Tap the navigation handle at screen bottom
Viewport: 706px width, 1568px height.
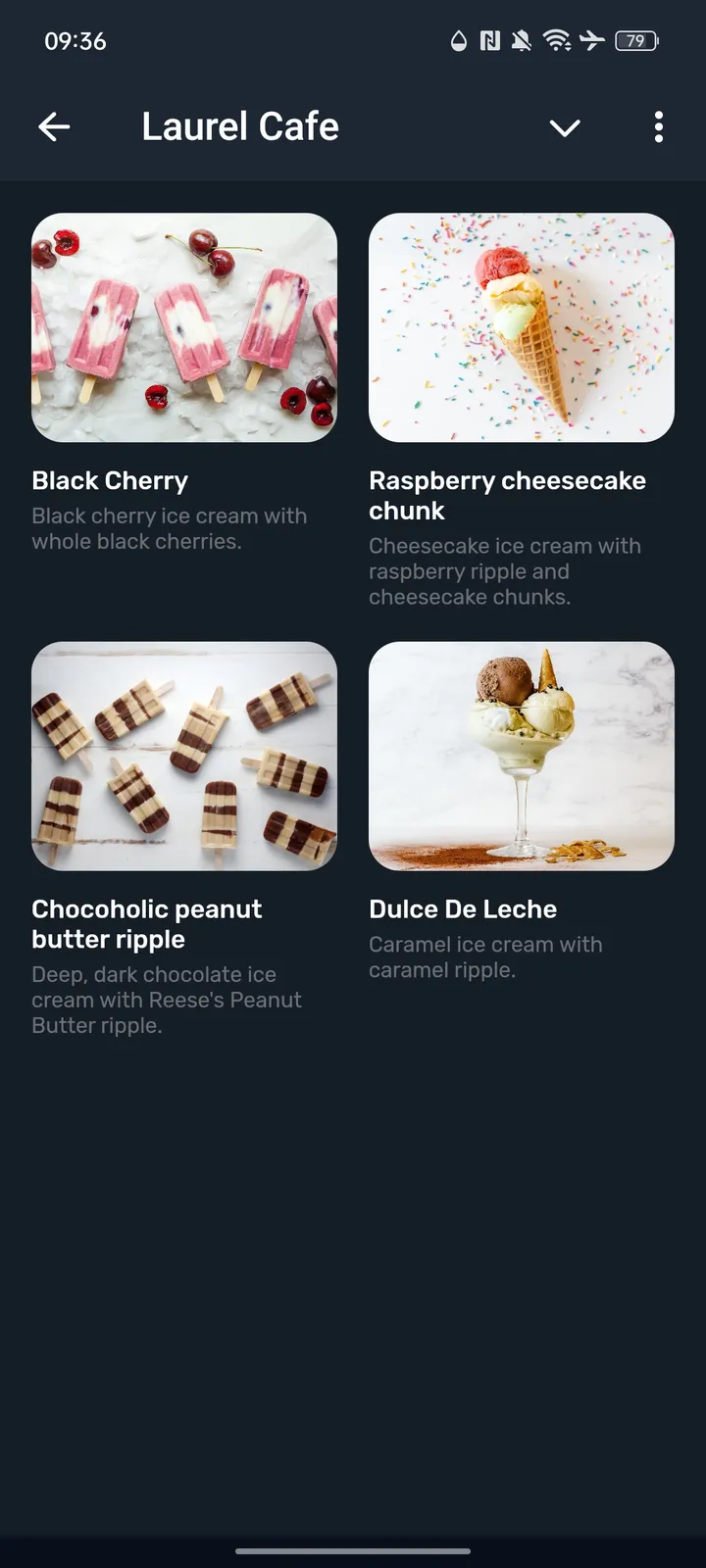tap(353, 1551)
